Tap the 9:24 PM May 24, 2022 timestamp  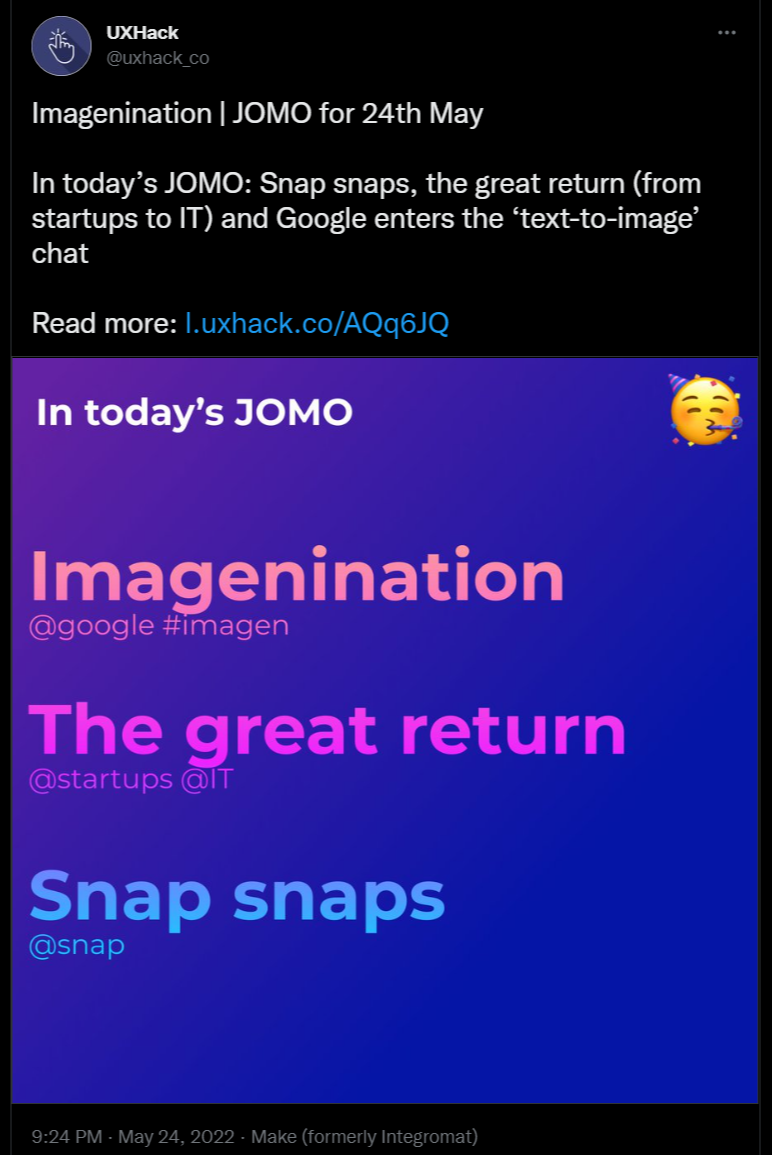[133, 1137]
